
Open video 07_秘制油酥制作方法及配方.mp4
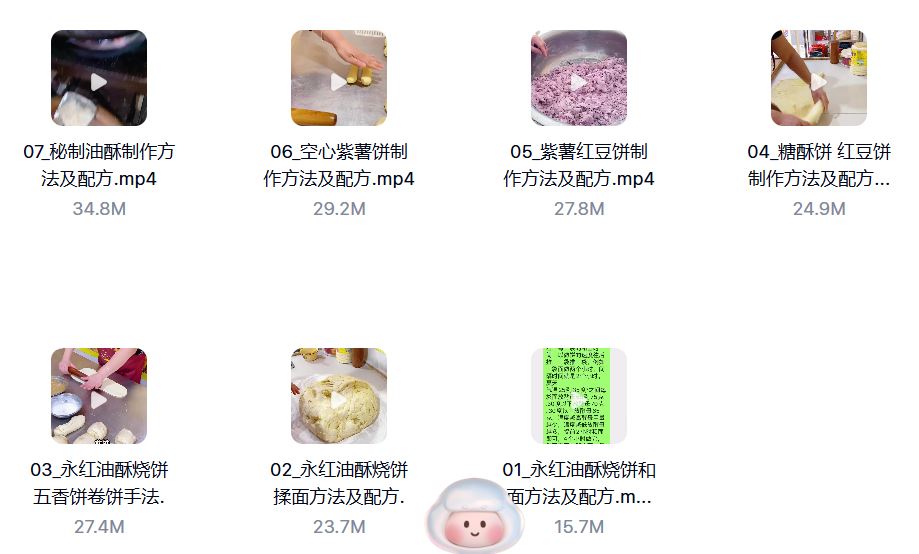pos(99,79)
